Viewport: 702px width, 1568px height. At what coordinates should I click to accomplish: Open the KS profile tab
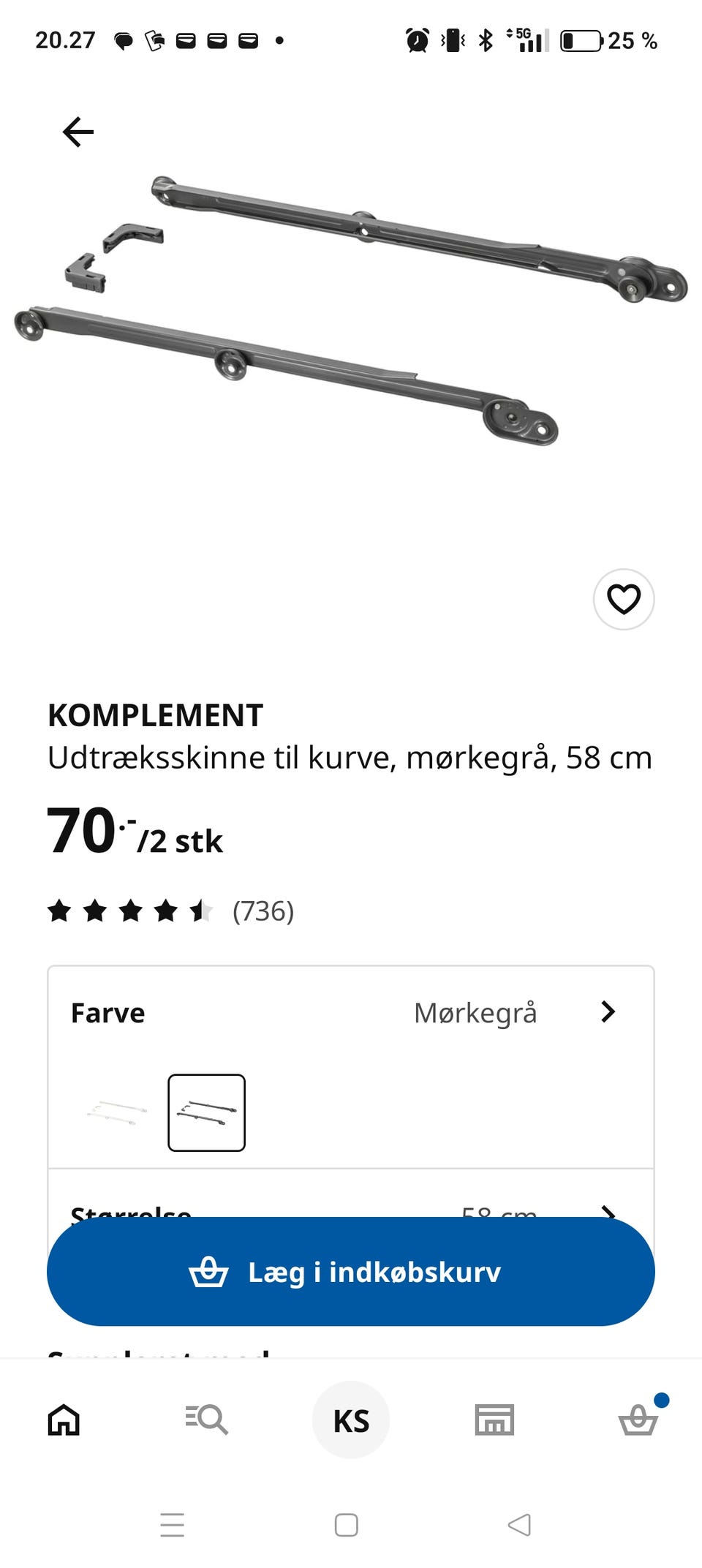[x=350, y=1419]
